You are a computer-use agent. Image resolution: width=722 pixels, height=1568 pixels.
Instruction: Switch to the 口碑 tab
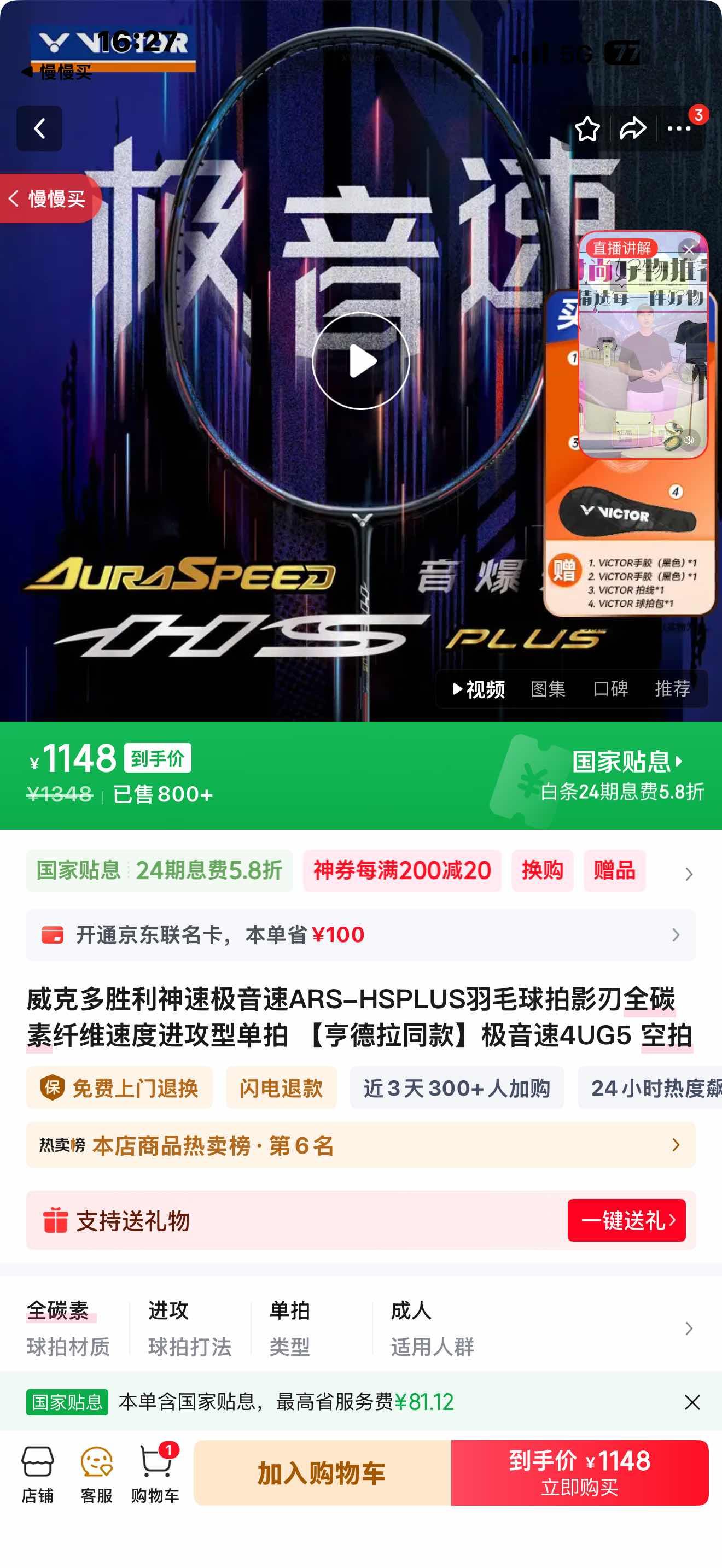pyautogui.click(x=610, y=689)
